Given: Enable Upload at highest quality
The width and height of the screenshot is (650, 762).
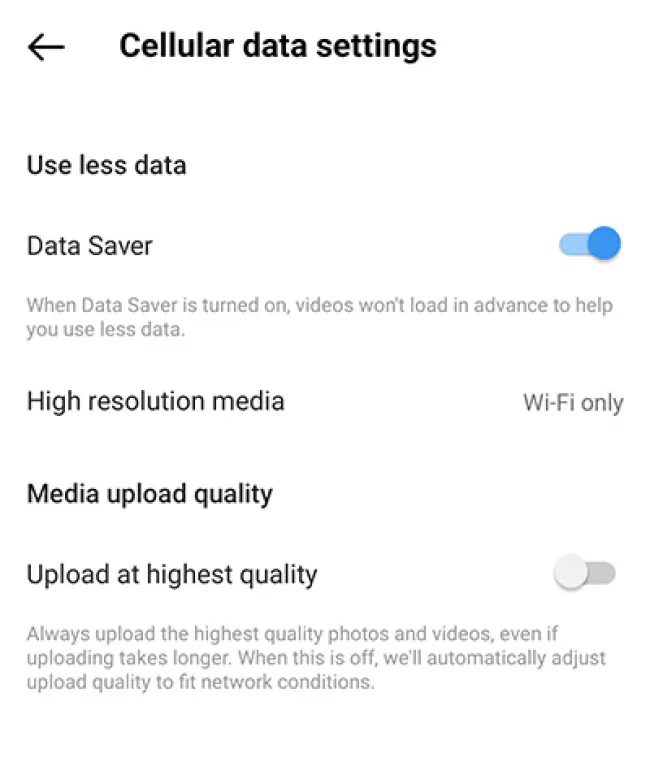Looking at the screenshot, I should pos(585,574).
